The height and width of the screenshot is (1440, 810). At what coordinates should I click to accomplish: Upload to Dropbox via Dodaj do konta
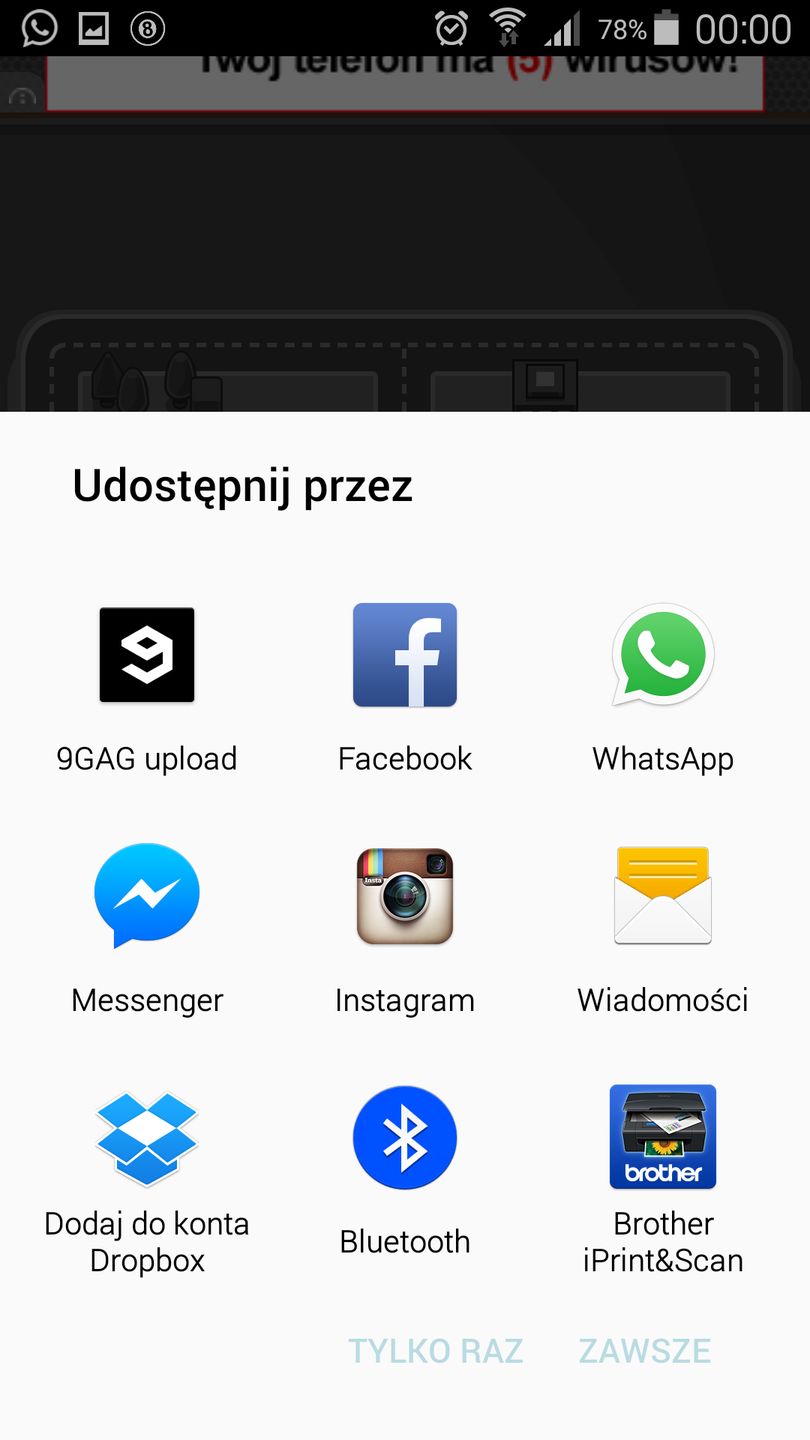[146, 1138]
